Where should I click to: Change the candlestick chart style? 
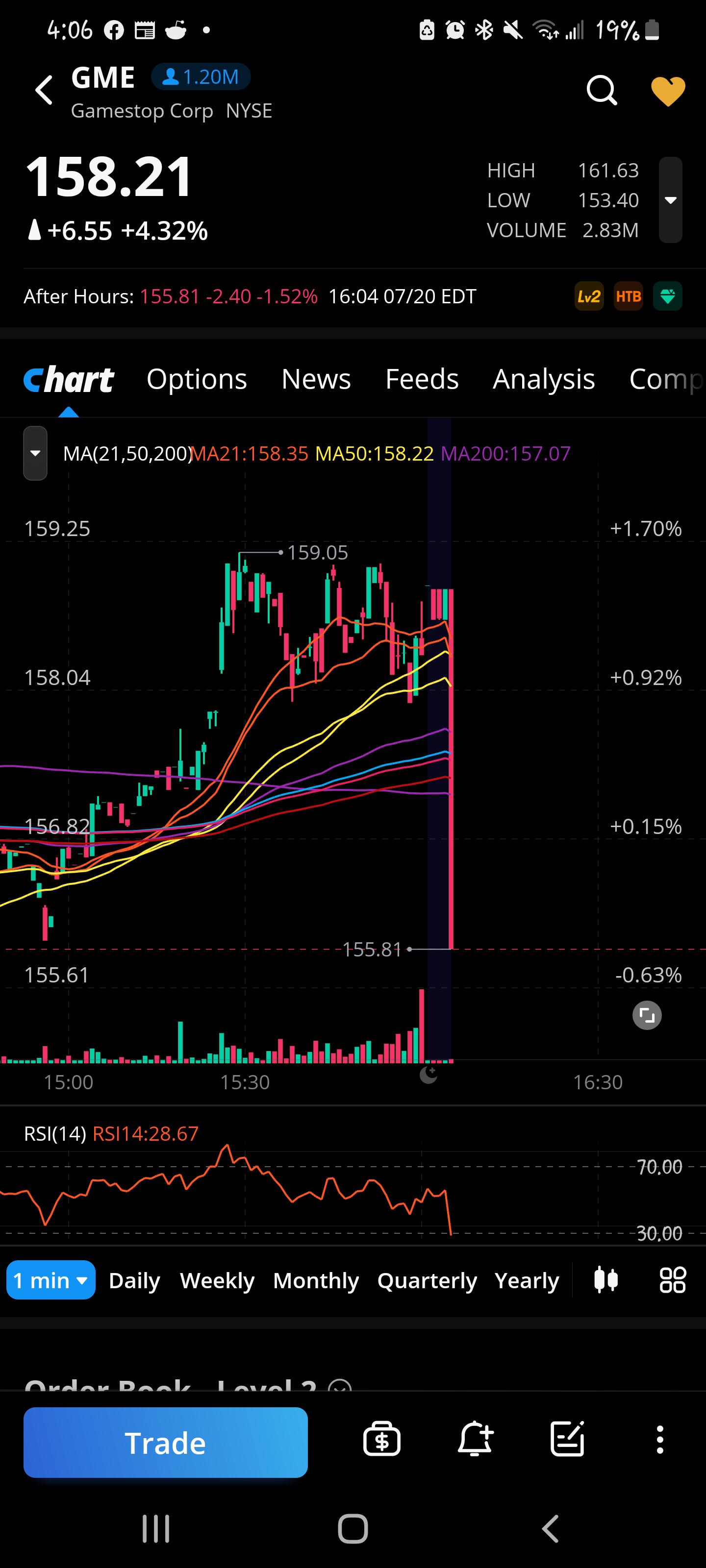(606, 1279)
